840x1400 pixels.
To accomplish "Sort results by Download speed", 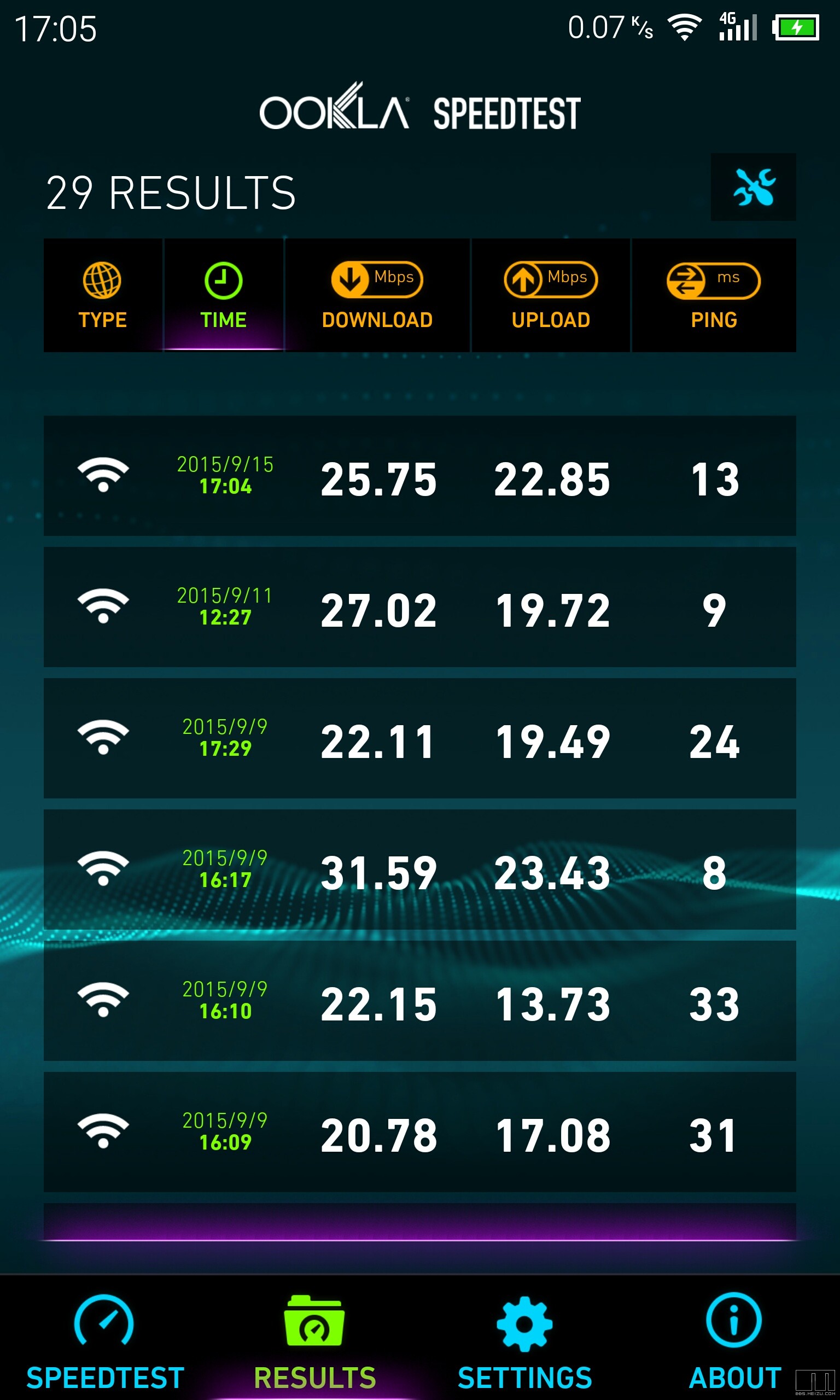I will tap(377, 295).
